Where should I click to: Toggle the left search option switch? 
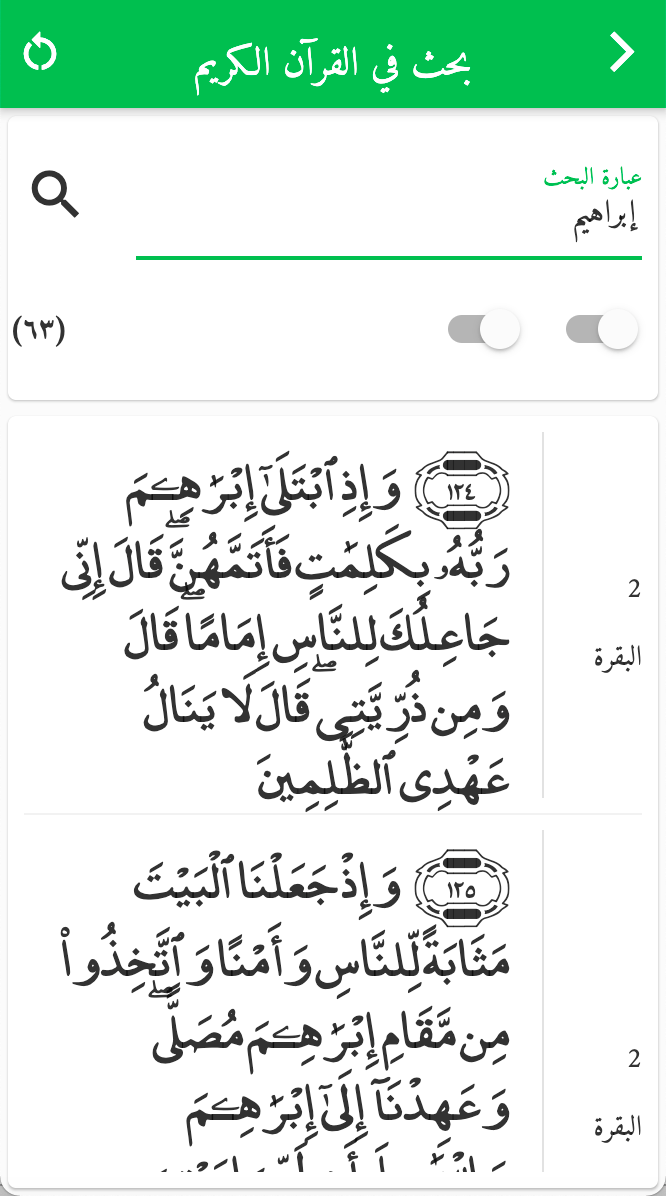tap(484, 330)
